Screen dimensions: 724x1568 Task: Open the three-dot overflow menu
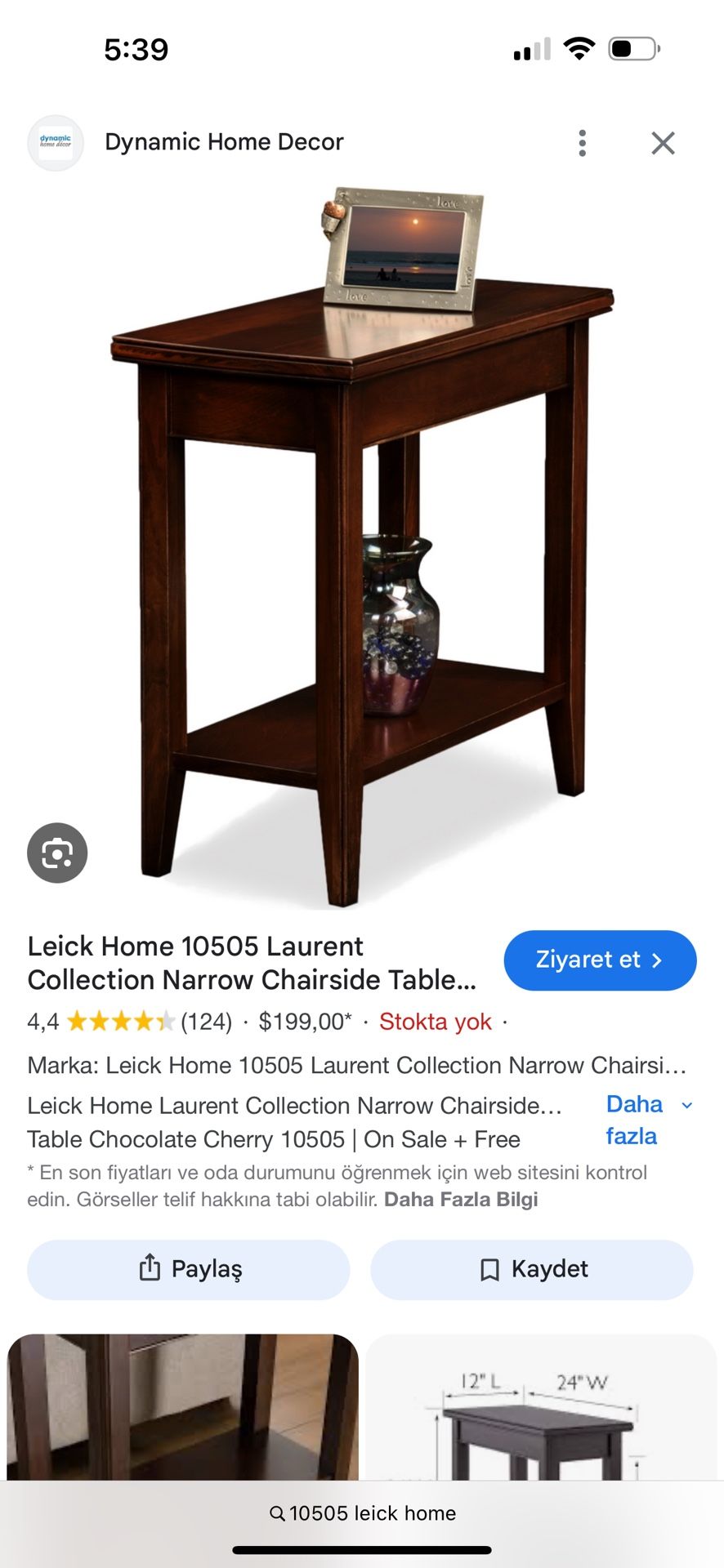tap(582, 143)
